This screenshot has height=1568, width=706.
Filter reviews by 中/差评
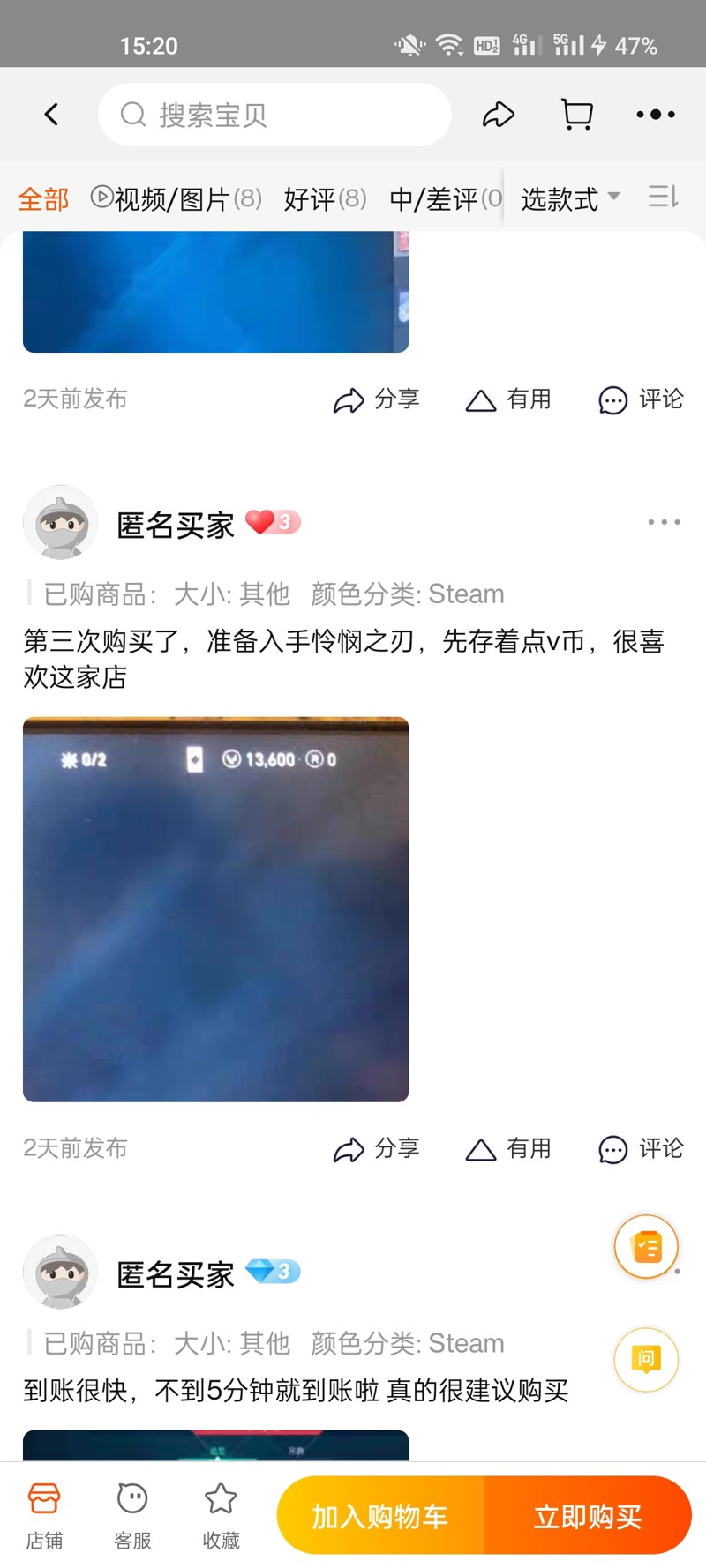[445, 198]
